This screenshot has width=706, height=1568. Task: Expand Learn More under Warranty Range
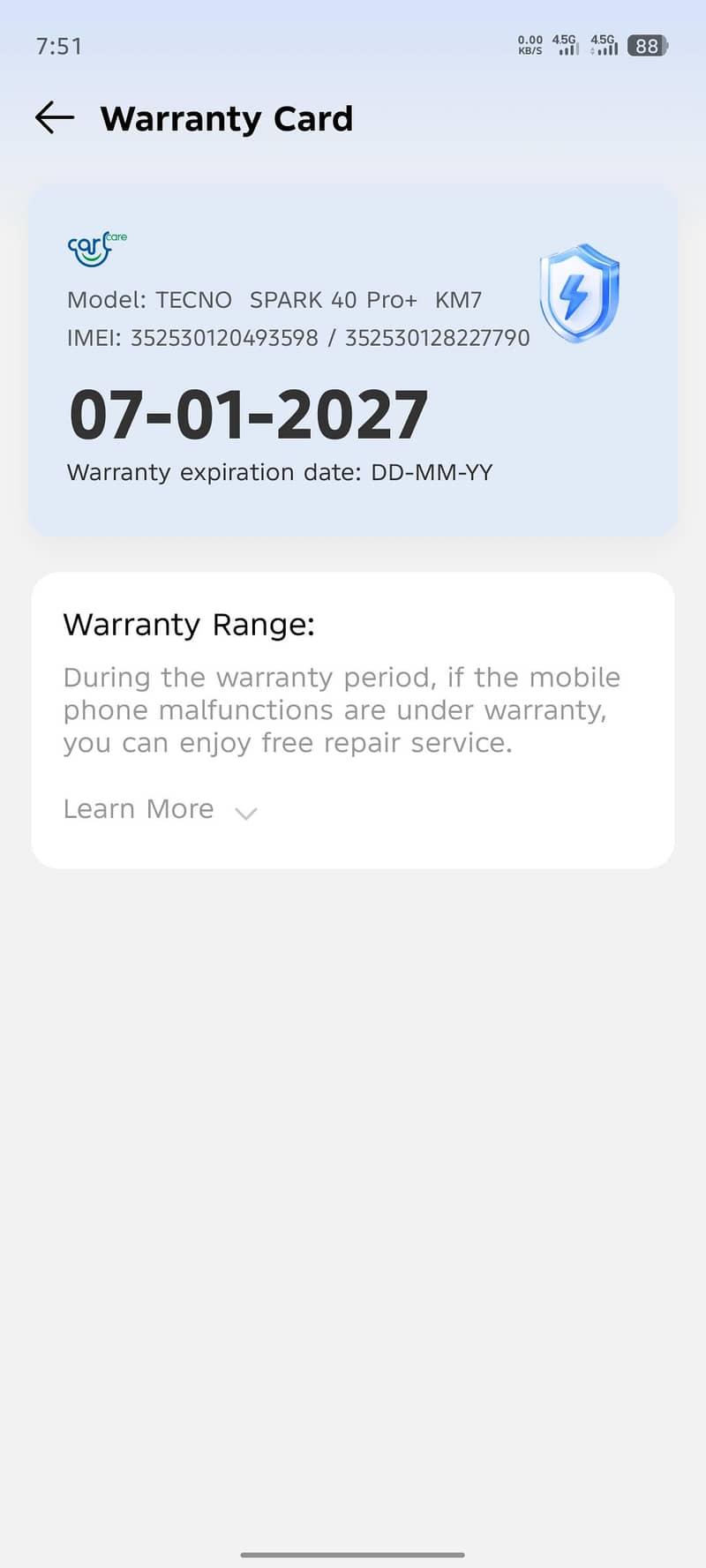(160, 809)
